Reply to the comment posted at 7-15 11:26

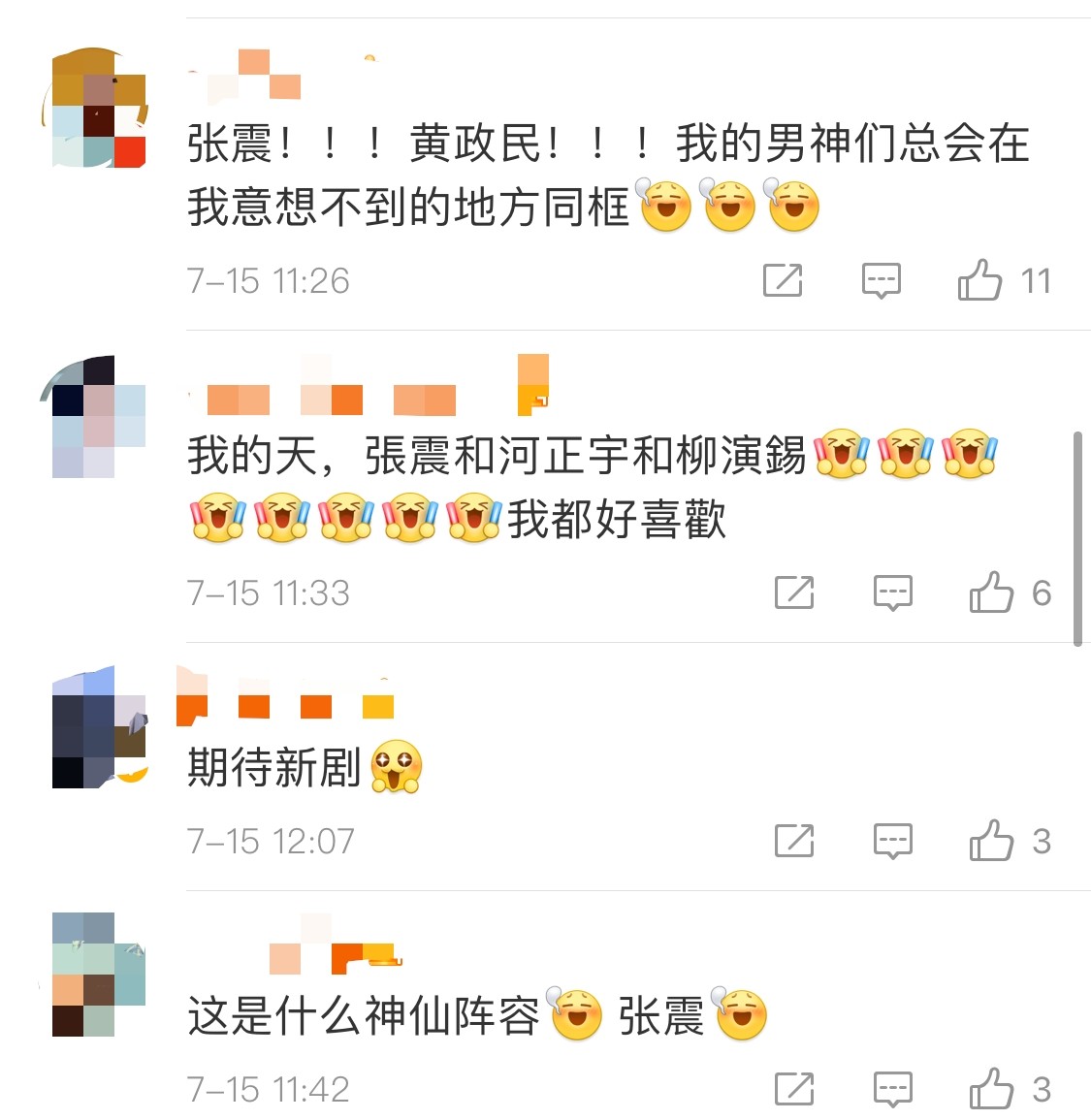click(x=881, y=280)
